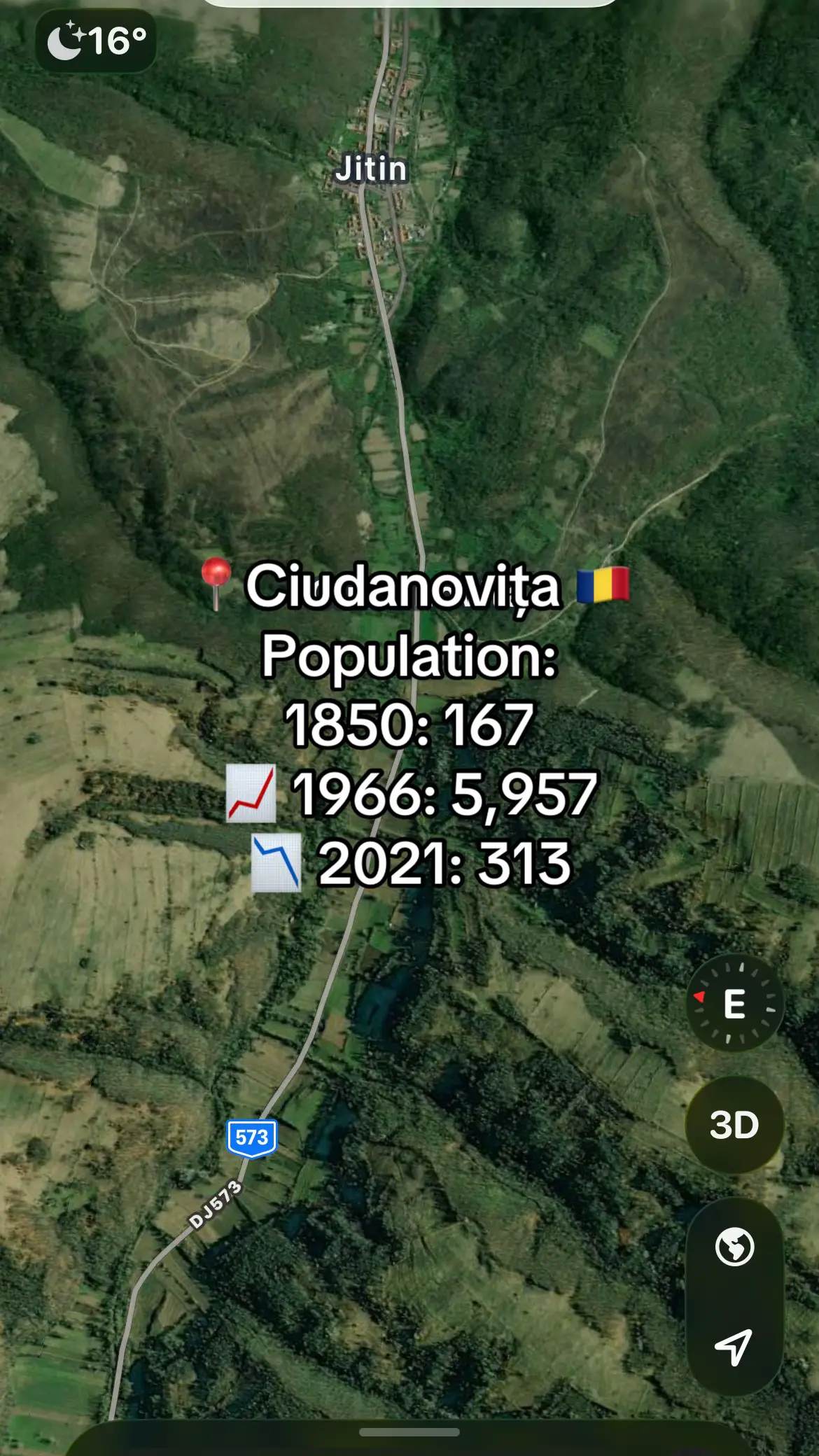Tap the compass to reorient the map
This screenshot has height=1456, width=819.
(x=734, y=1004)
